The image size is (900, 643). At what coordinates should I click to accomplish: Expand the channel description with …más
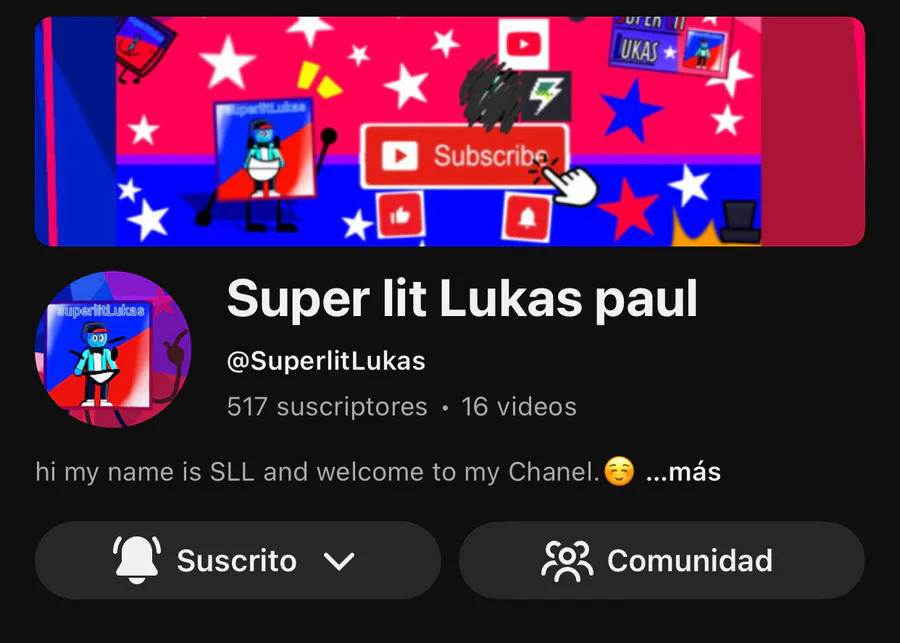tap(683, 471)
